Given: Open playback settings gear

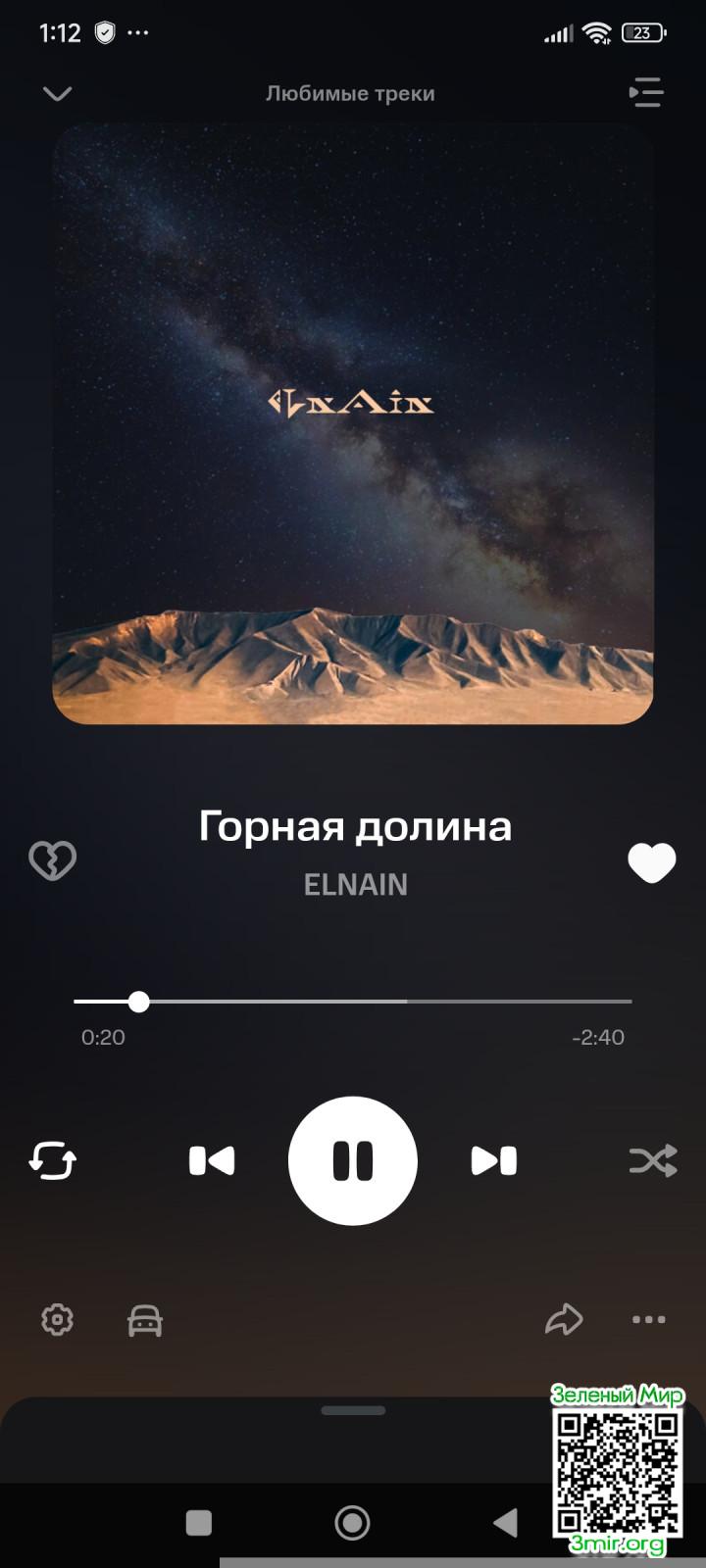Looking at the screenshot, I should coord(57,1320).
